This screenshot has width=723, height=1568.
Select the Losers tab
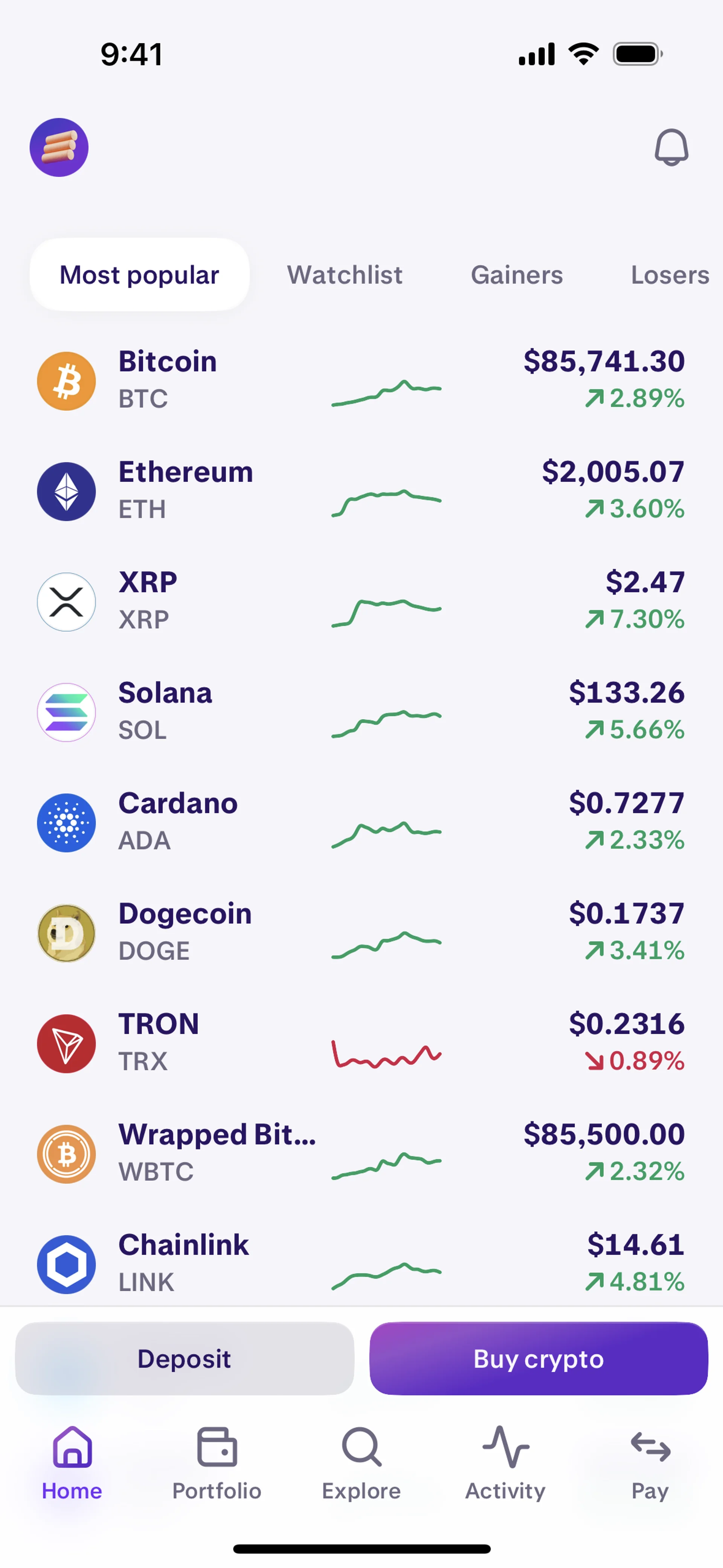coord(670,275)
